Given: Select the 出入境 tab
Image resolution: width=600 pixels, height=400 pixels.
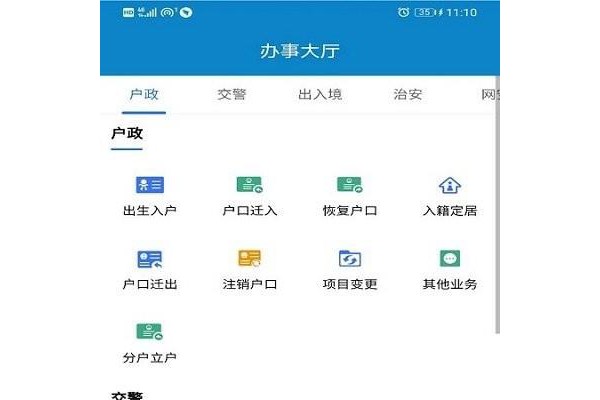Looking at the screenshot, I should pyautogui.click(x=320, y=95).
